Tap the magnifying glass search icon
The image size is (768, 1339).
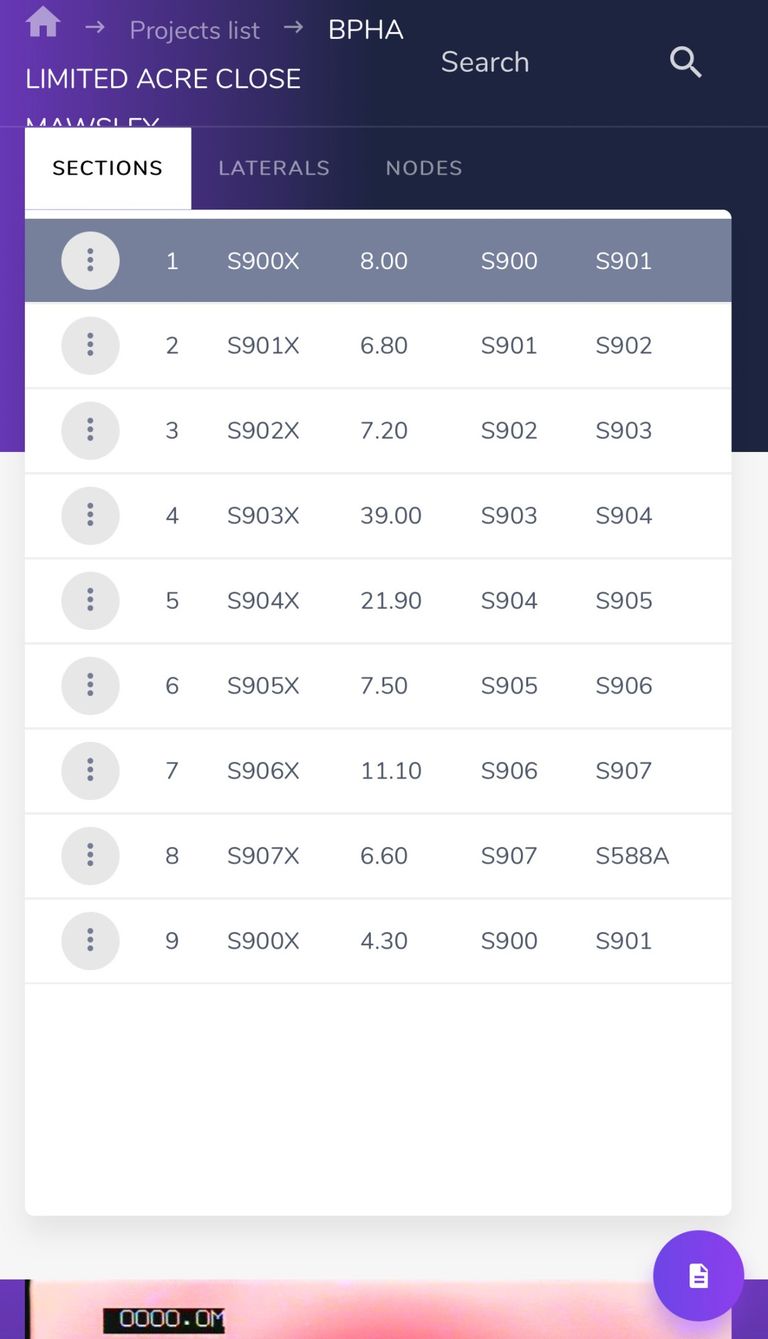coord(686,62)
